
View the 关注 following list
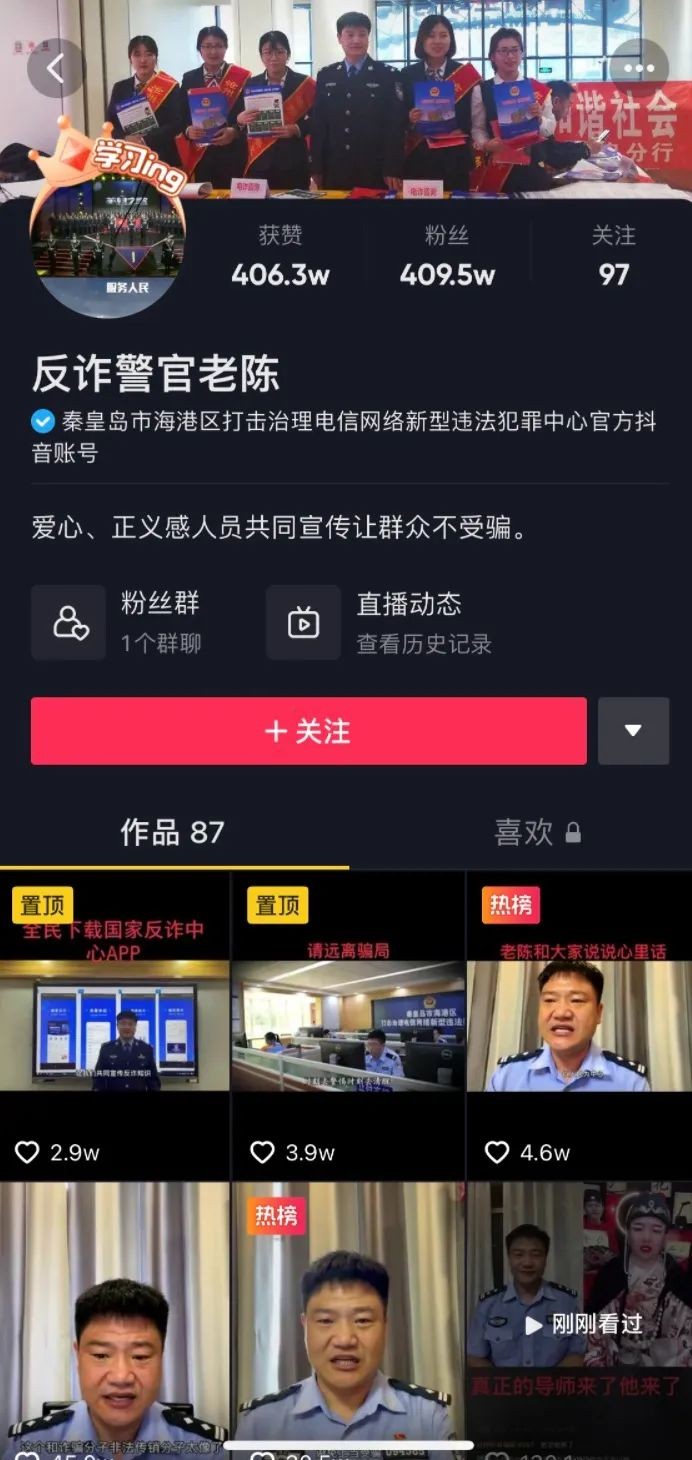(613, 256)
